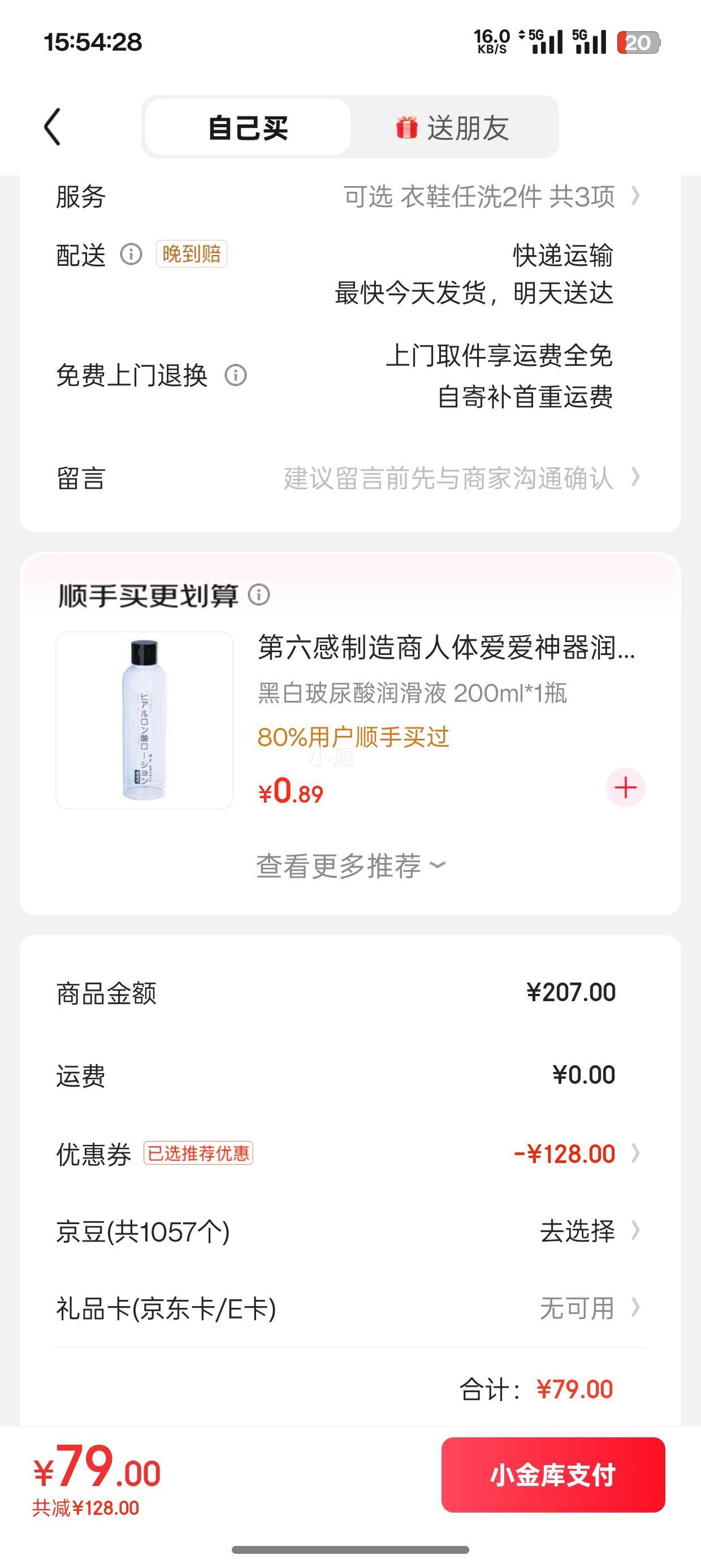Image resolution: width=701 pixels, height=1568 pixels.
Task: Switch to the 自己买 tab
Action: [248, 127]
